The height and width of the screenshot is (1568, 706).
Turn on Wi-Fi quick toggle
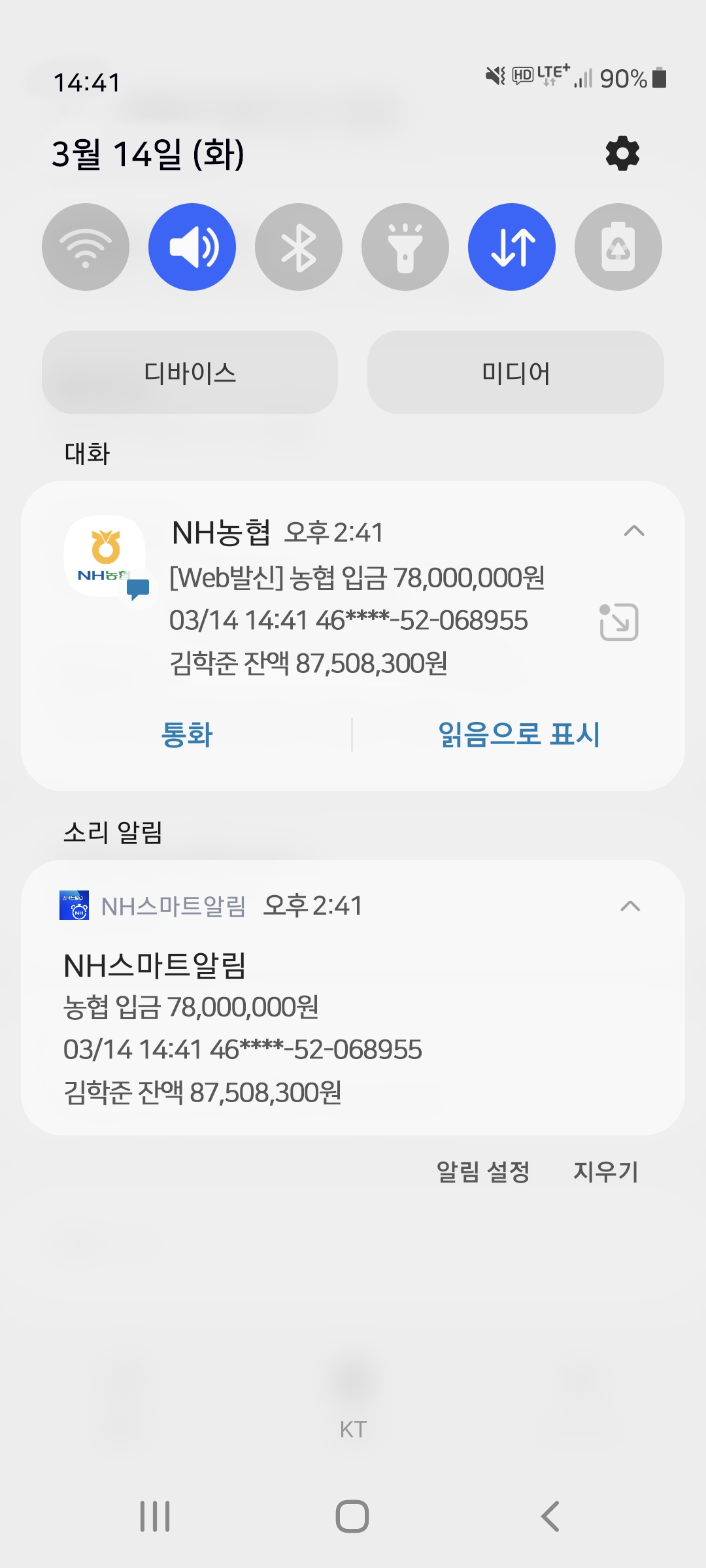tap(86, 247)
